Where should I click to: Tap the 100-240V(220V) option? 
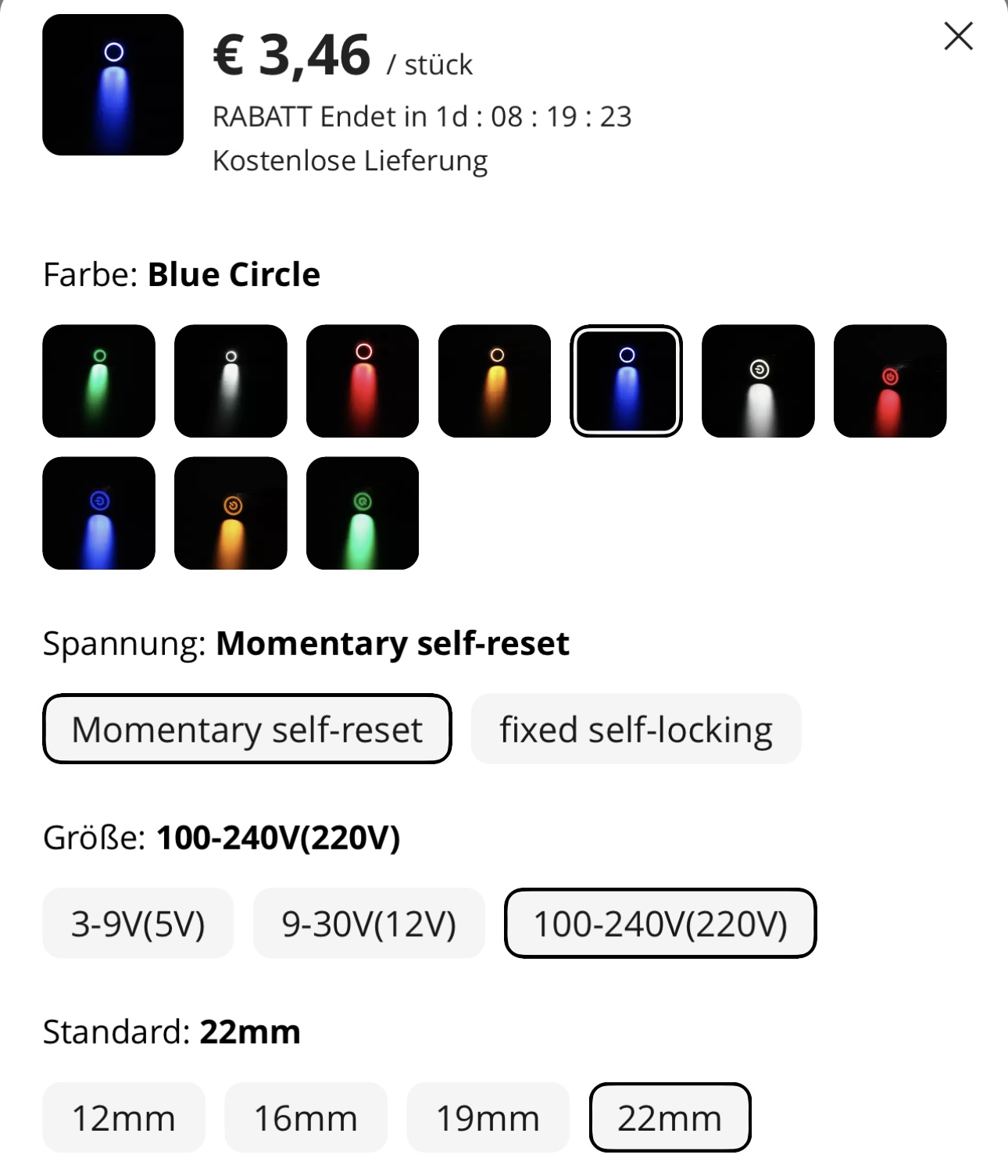pos(660,924)
